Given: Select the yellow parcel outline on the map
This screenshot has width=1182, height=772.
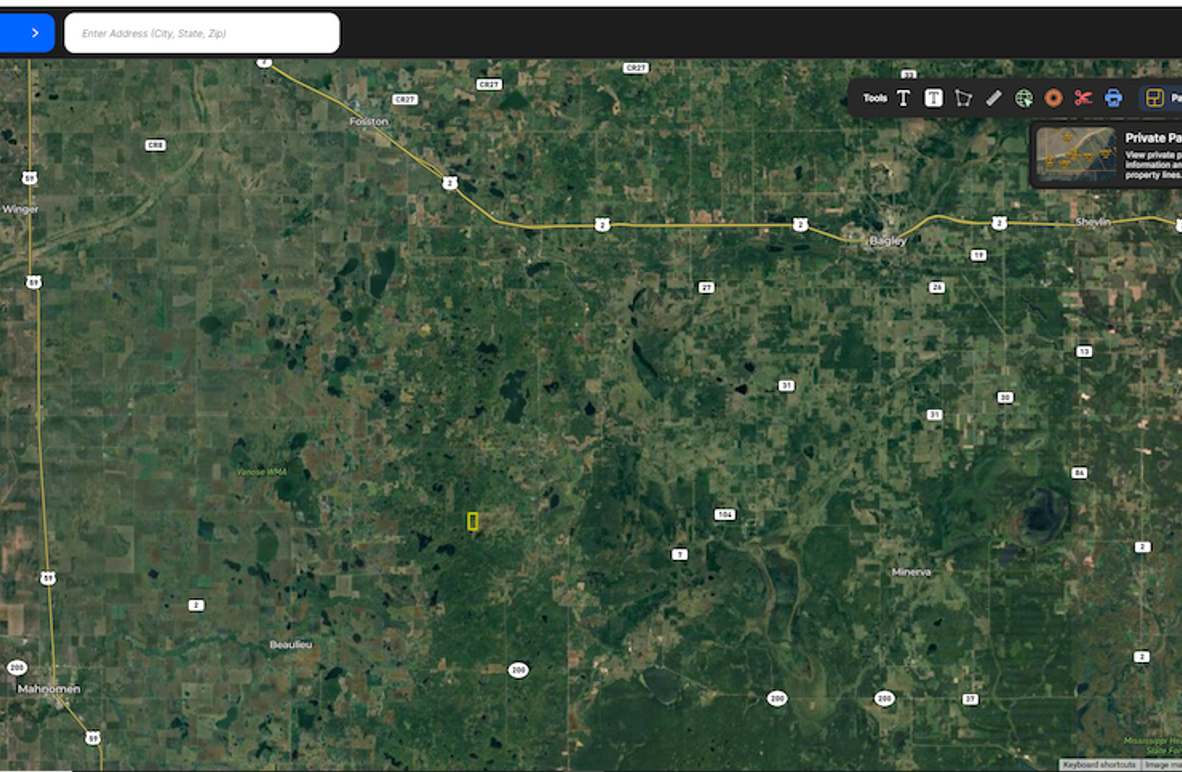Looking at the screenshot, I should coord(473,521).
